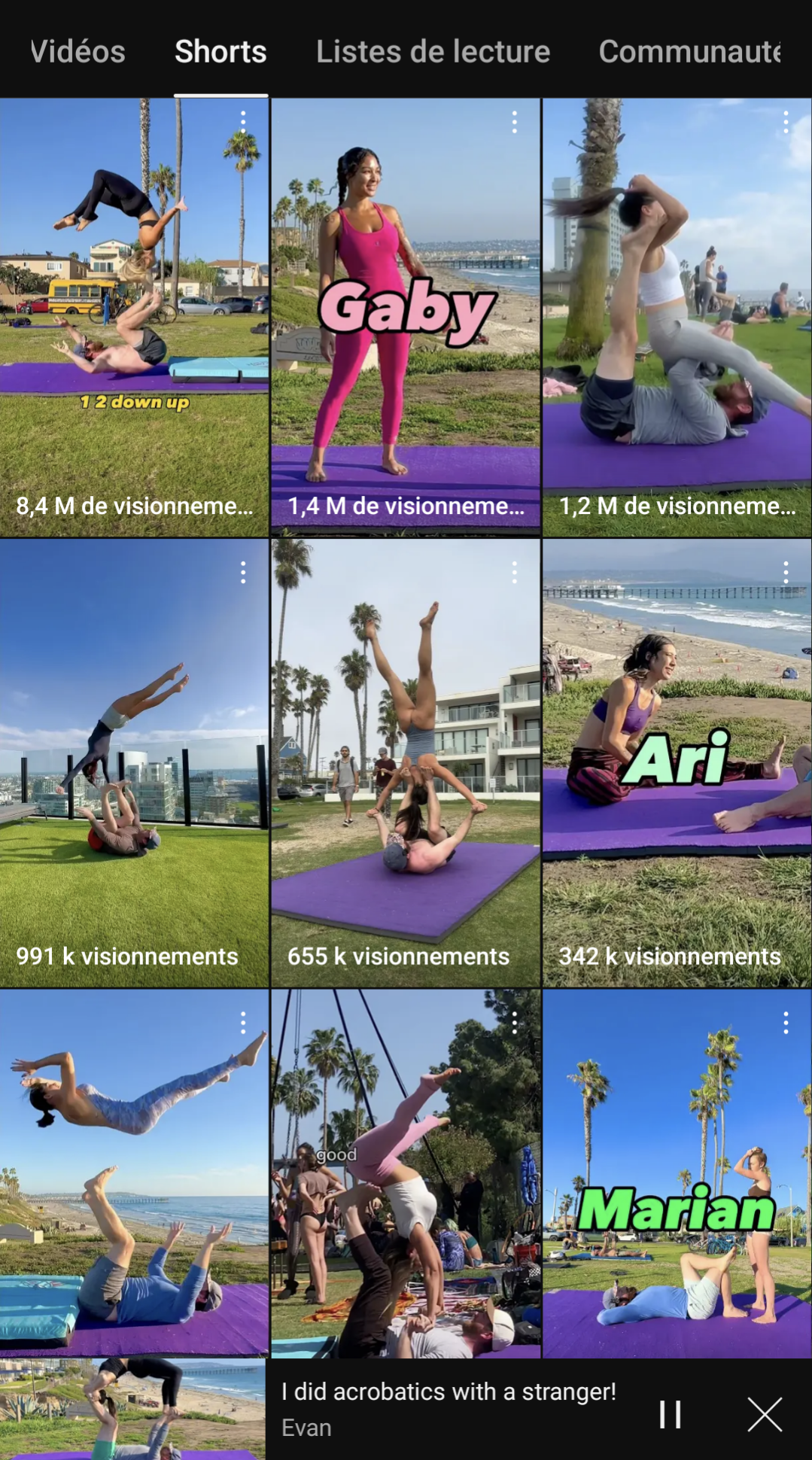Open the short with 655 k visionnements
The width and height of the screenshot is (812, 1460).
(405, 762)
